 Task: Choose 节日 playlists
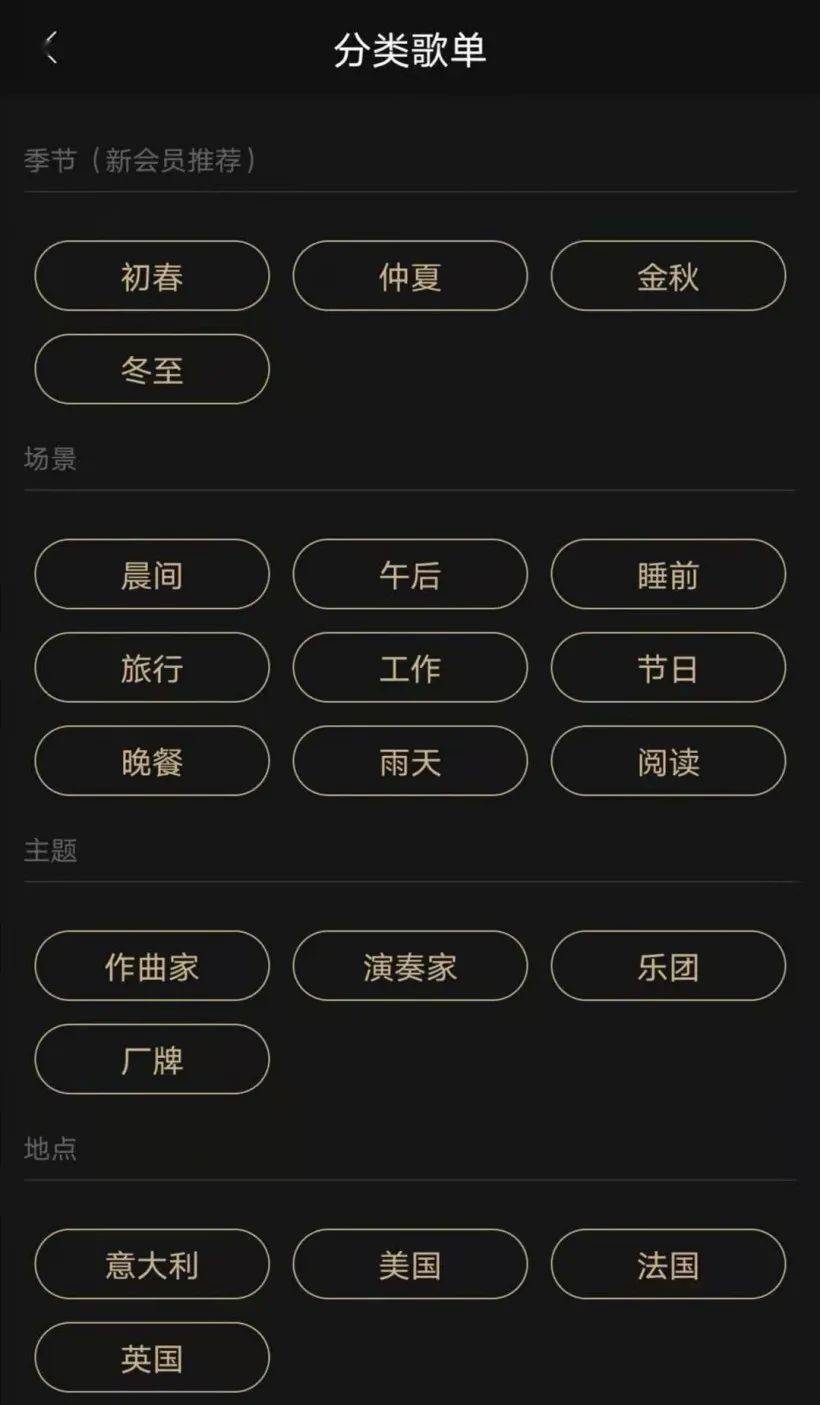668,668
